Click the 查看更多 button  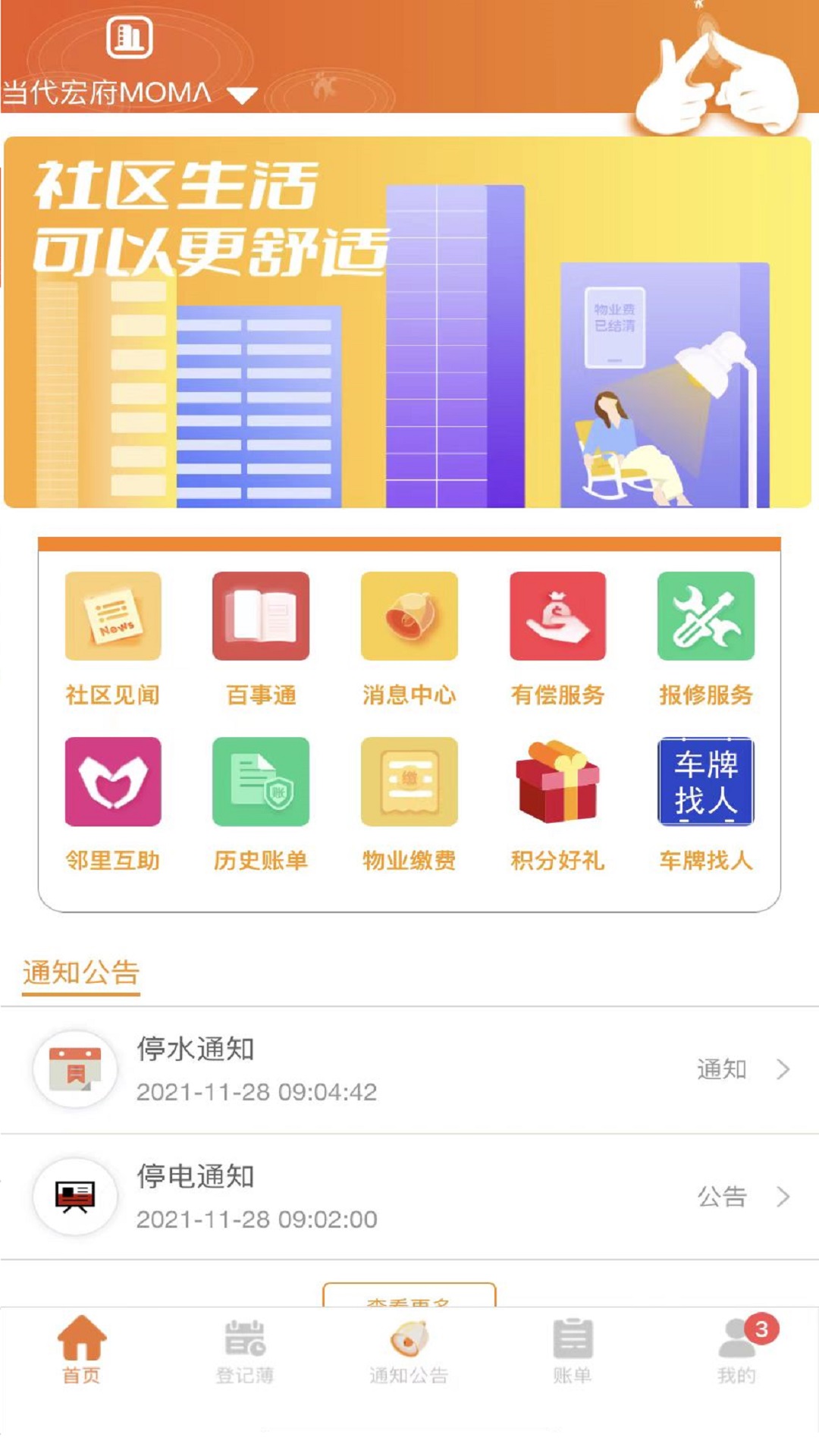click(x=409, y=1298)
